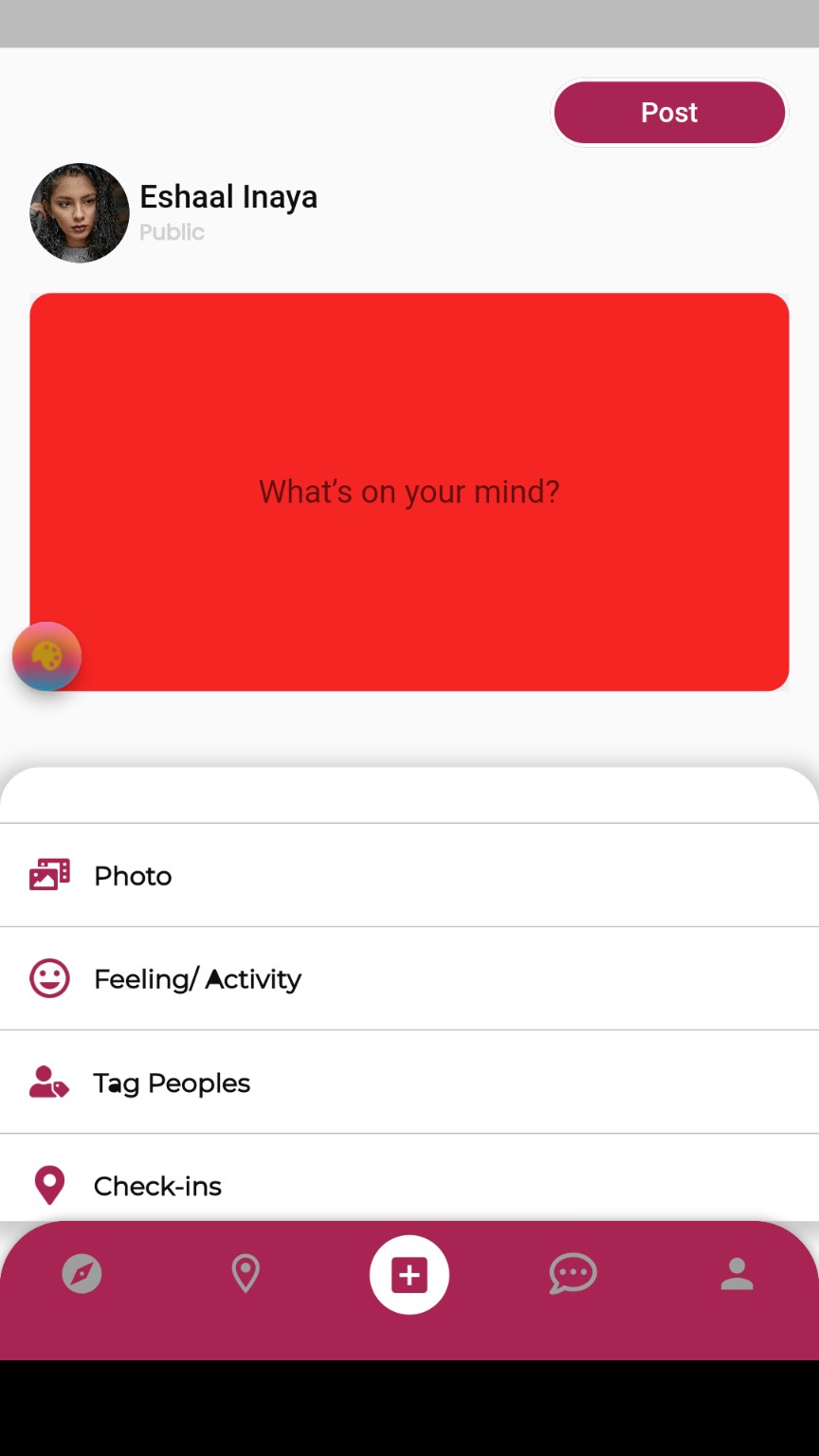Select Feeling/ Activity option

[x=197, y=978]
